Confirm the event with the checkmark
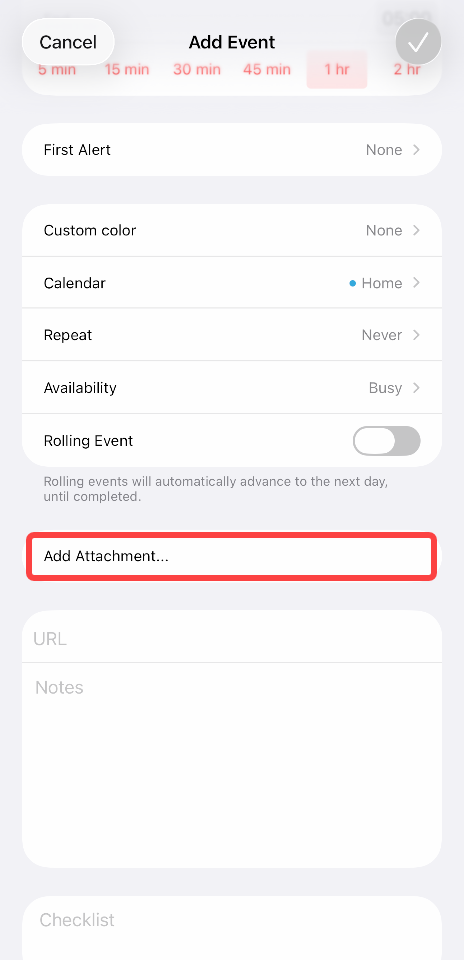This screenshot has height=960, width=464. (x=418, y=42)
